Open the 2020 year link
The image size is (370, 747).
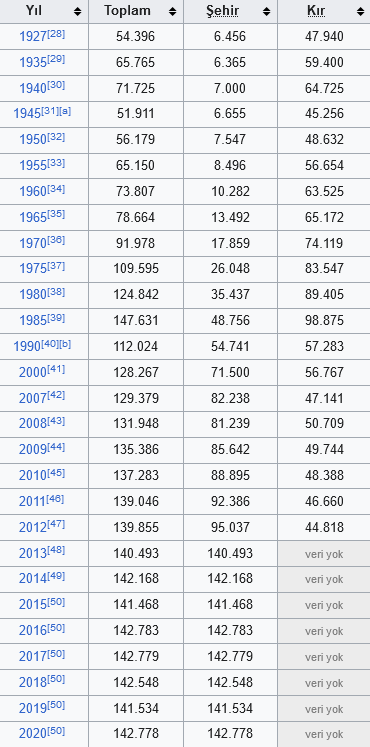pos(32,734)
